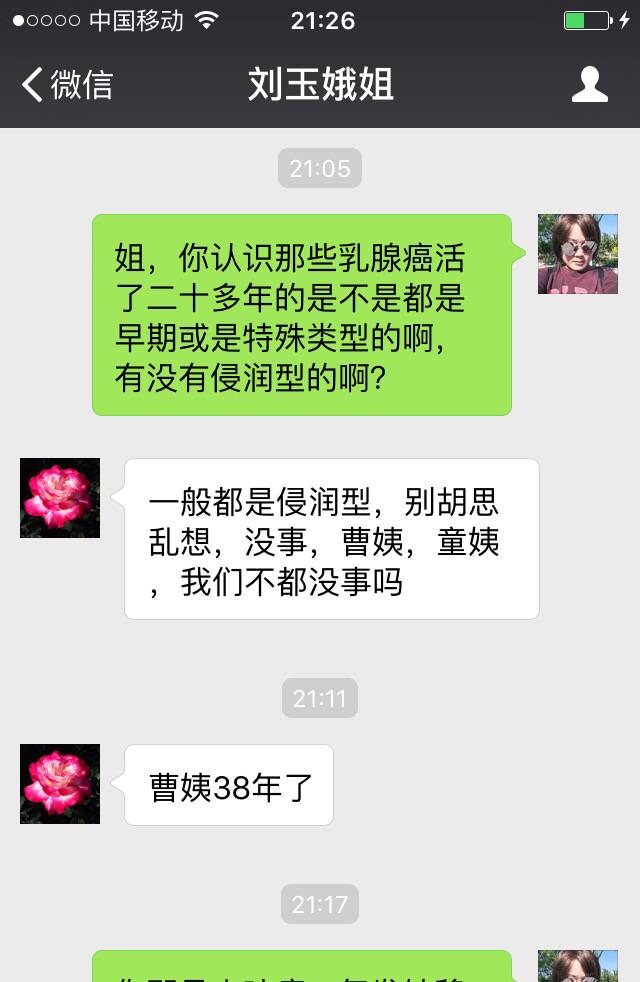Tap the rose avatar beside 曹姨38年了
The image size is (640, 982).
(60, 783)
